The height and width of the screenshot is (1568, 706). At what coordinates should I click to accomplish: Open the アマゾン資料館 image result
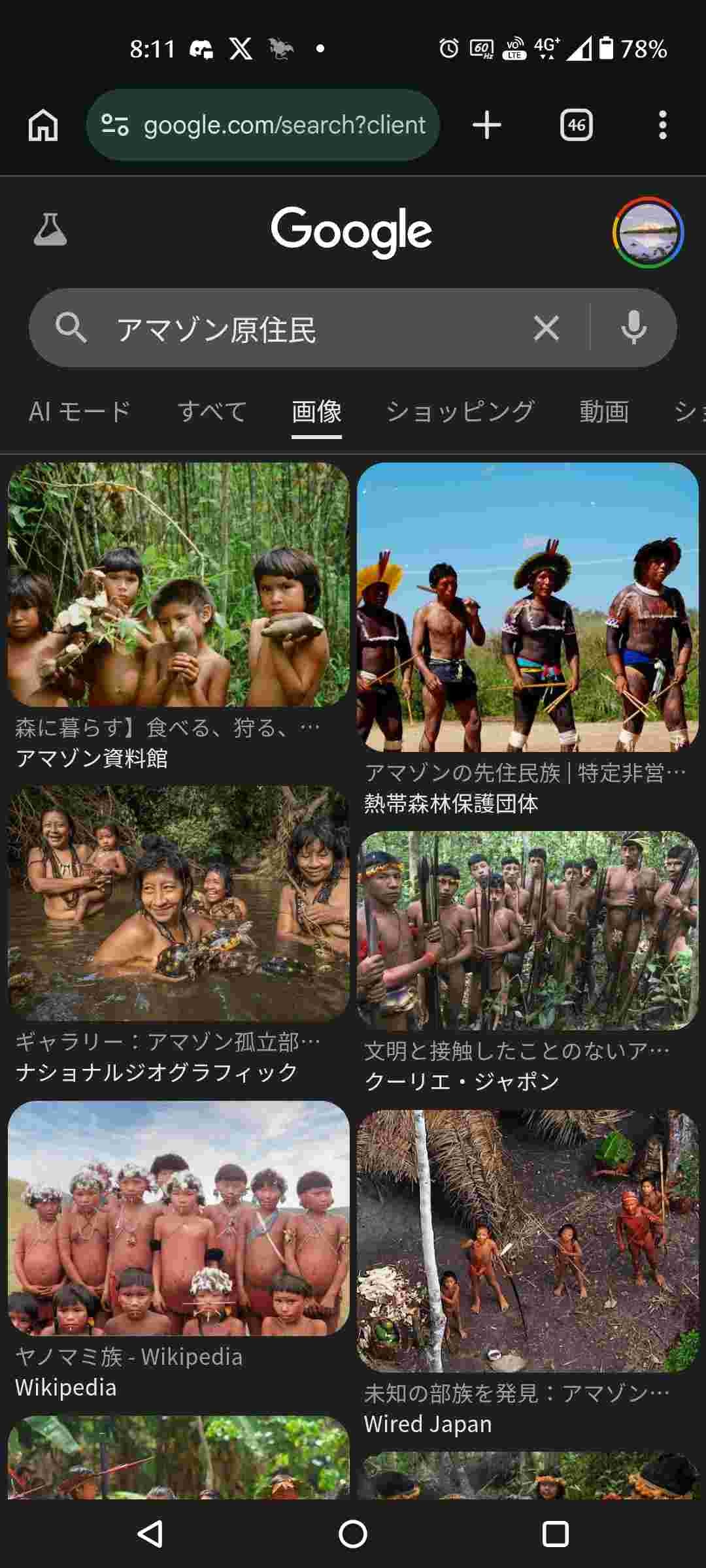coord(178,585)
